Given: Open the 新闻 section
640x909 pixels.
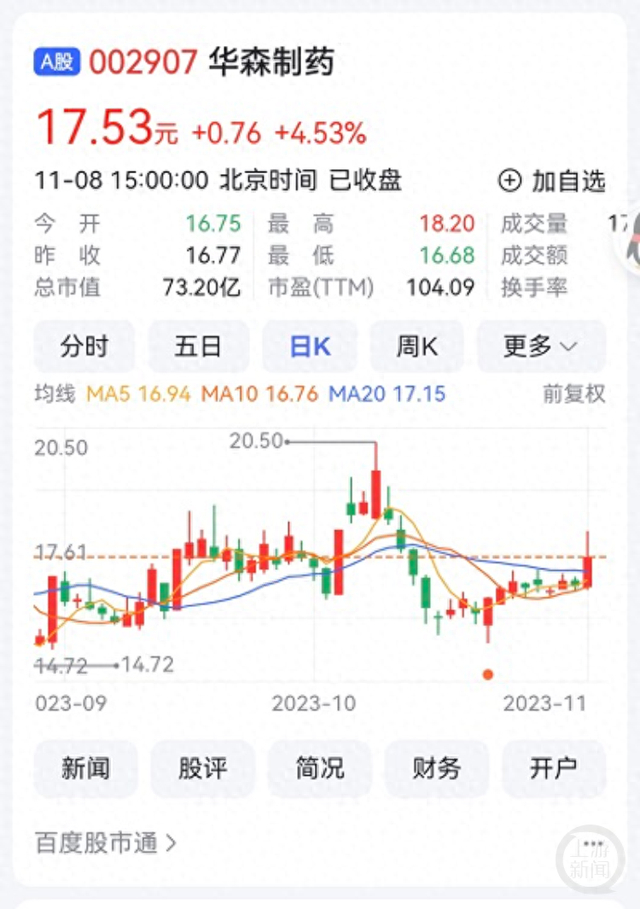Looking at the screenshot, I should coord(85,768).
